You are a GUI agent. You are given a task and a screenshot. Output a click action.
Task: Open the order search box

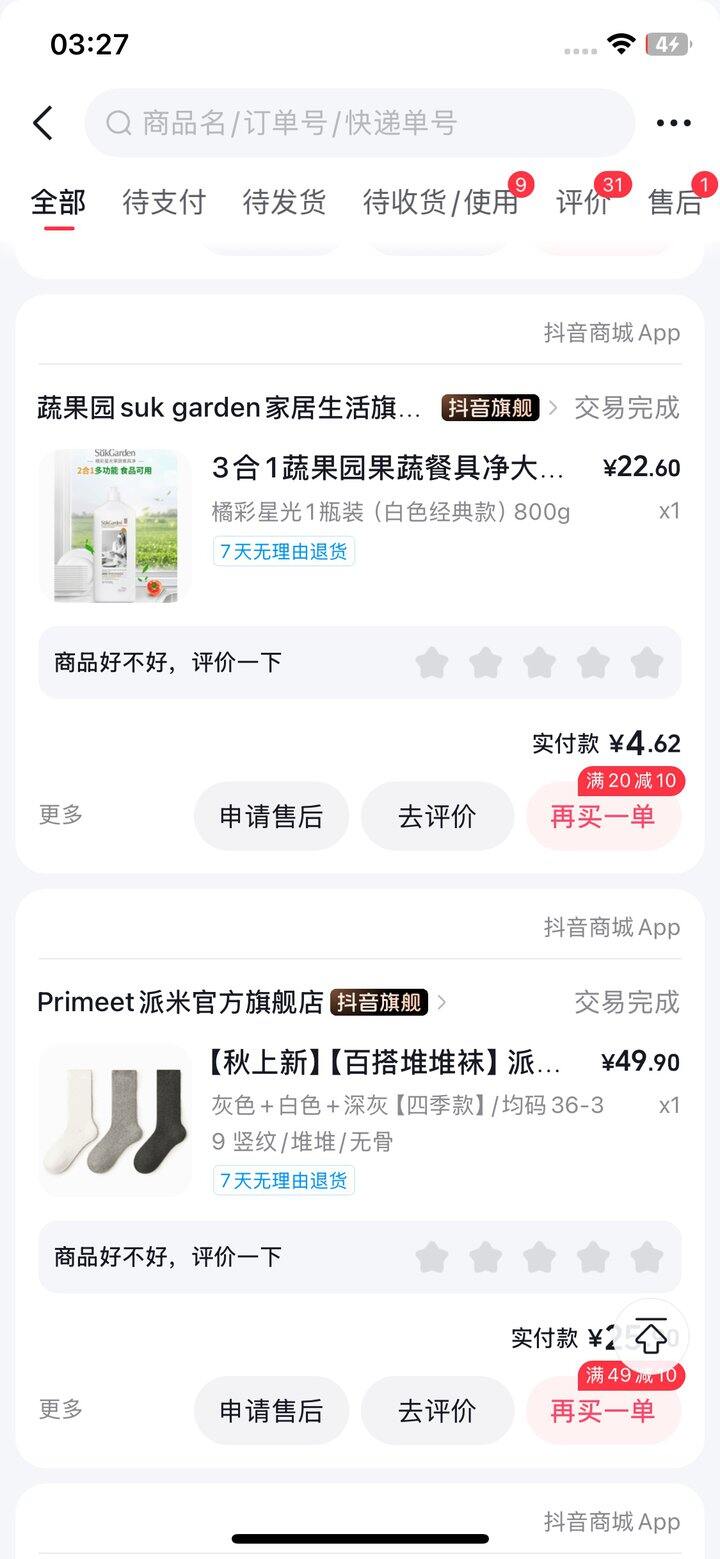(360, 123)
